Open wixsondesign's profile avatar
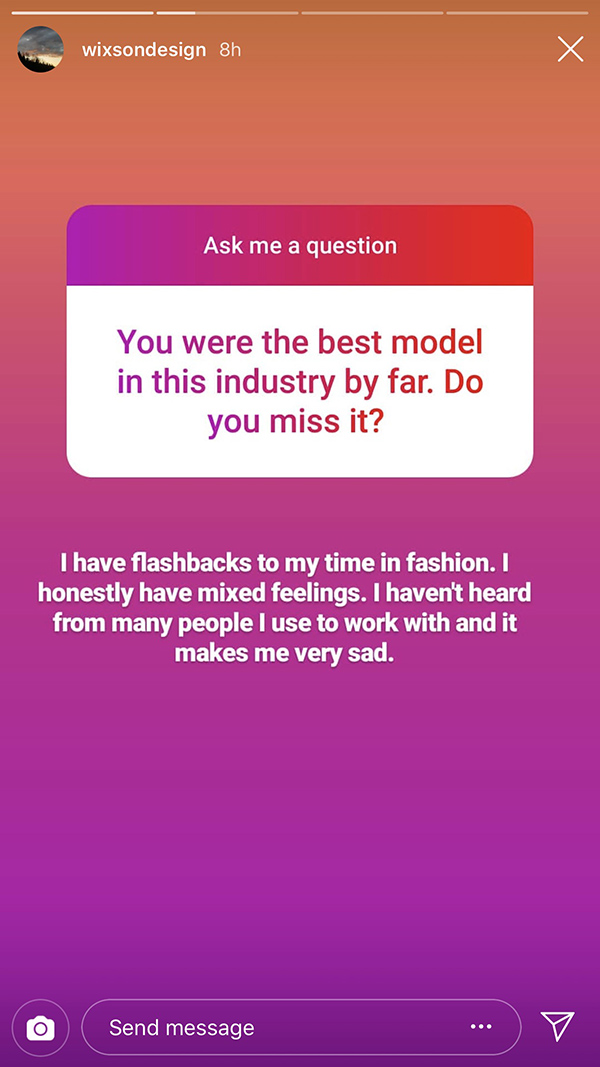 click(x=41, y=49)
